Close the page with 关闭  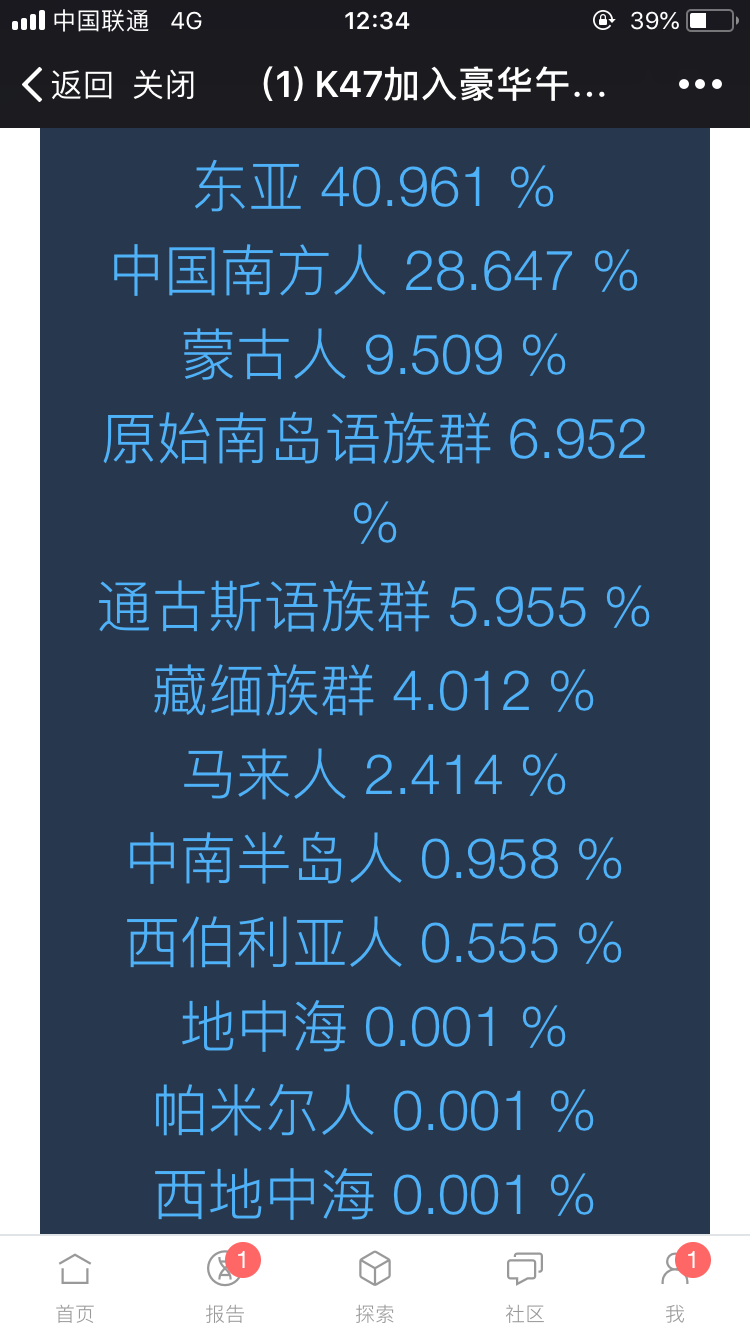(x=164, y=85)
